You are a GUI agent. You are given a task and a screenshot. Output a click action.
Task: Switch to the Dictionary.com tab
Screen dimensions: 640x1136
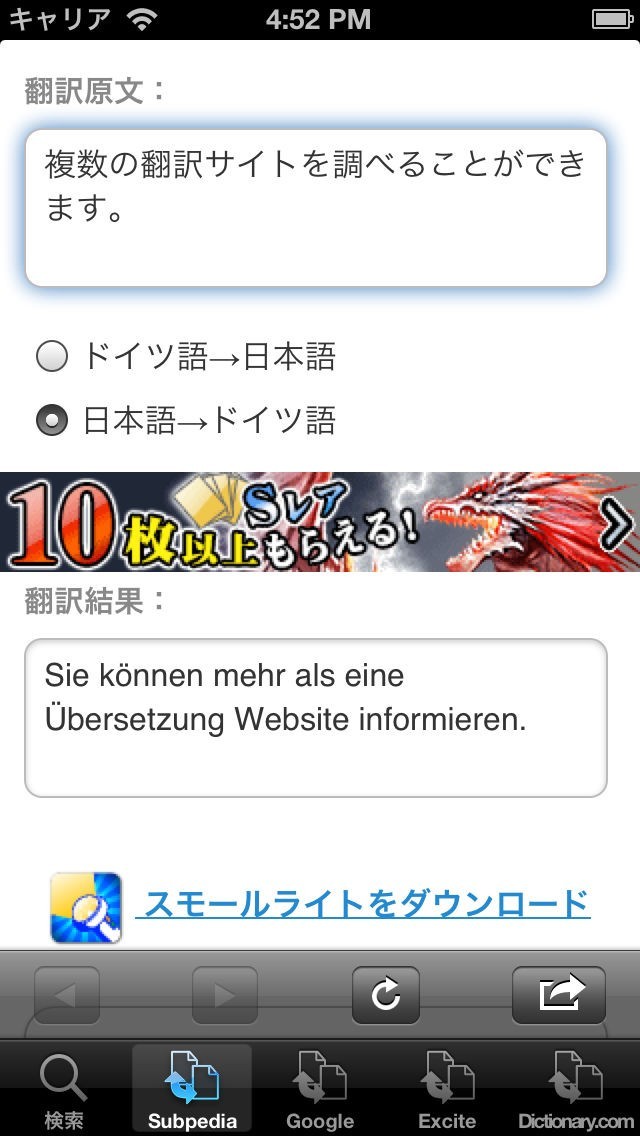576,1090
